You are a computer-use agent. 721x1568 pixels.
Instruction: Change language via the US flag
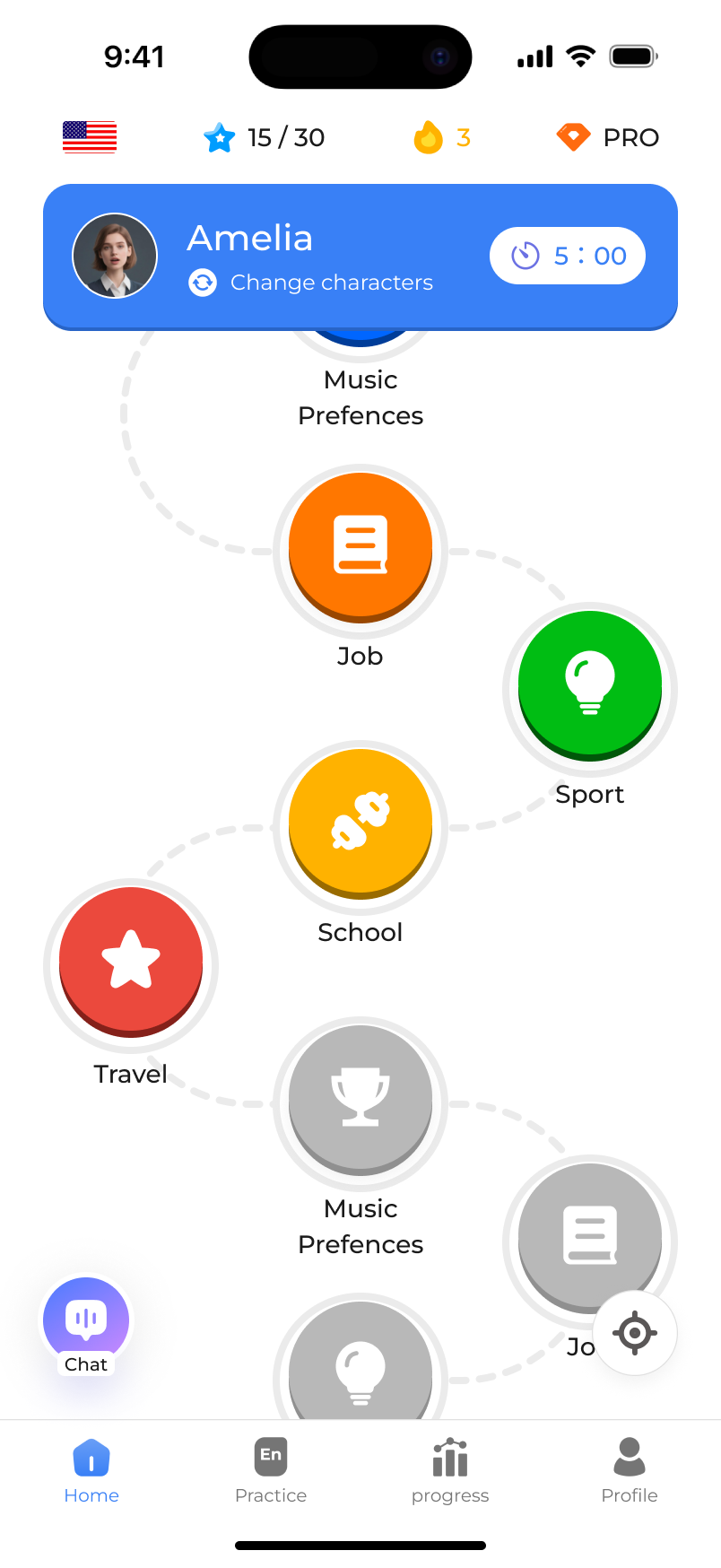pos(88,137)
